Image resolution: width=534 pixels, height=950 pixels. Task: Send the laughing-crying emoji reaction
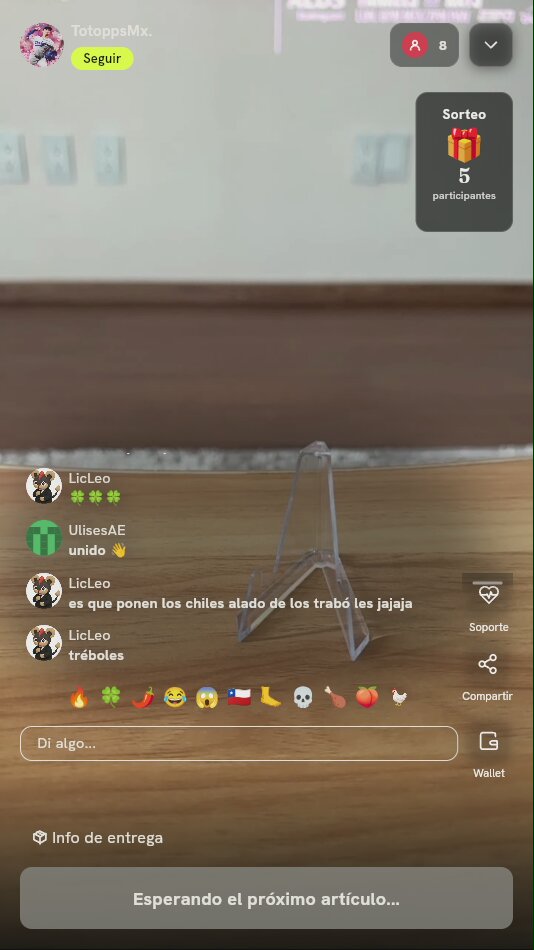pos(175,697)
